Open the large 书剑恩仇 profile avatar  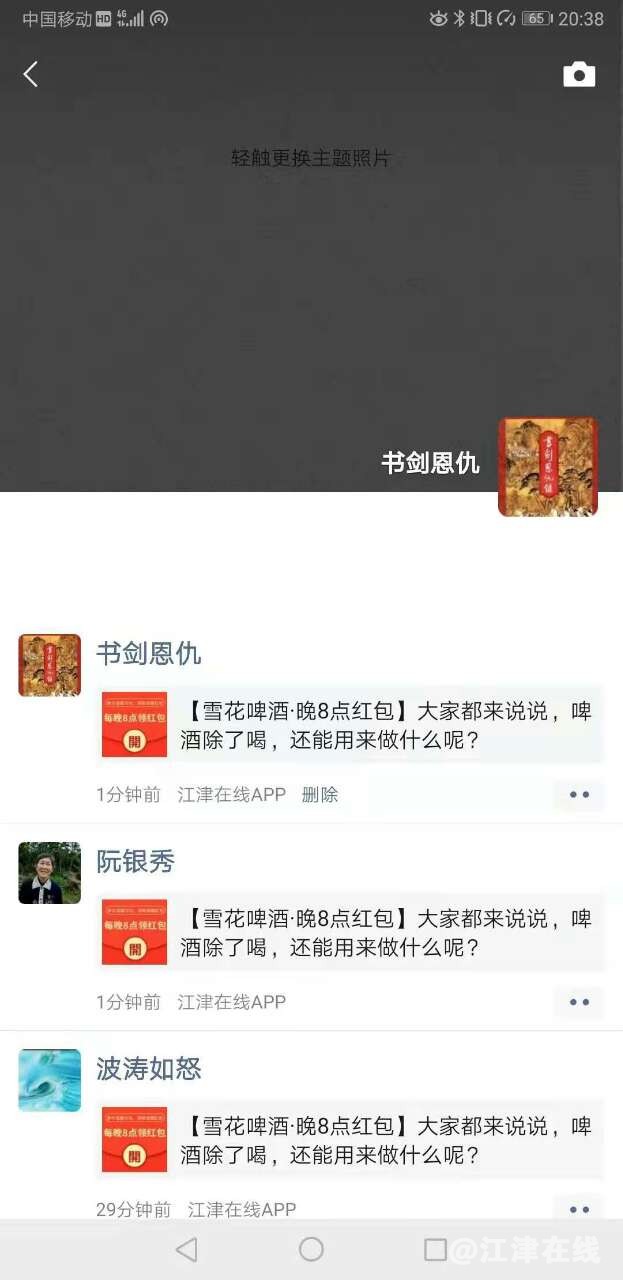click(547, 467)
